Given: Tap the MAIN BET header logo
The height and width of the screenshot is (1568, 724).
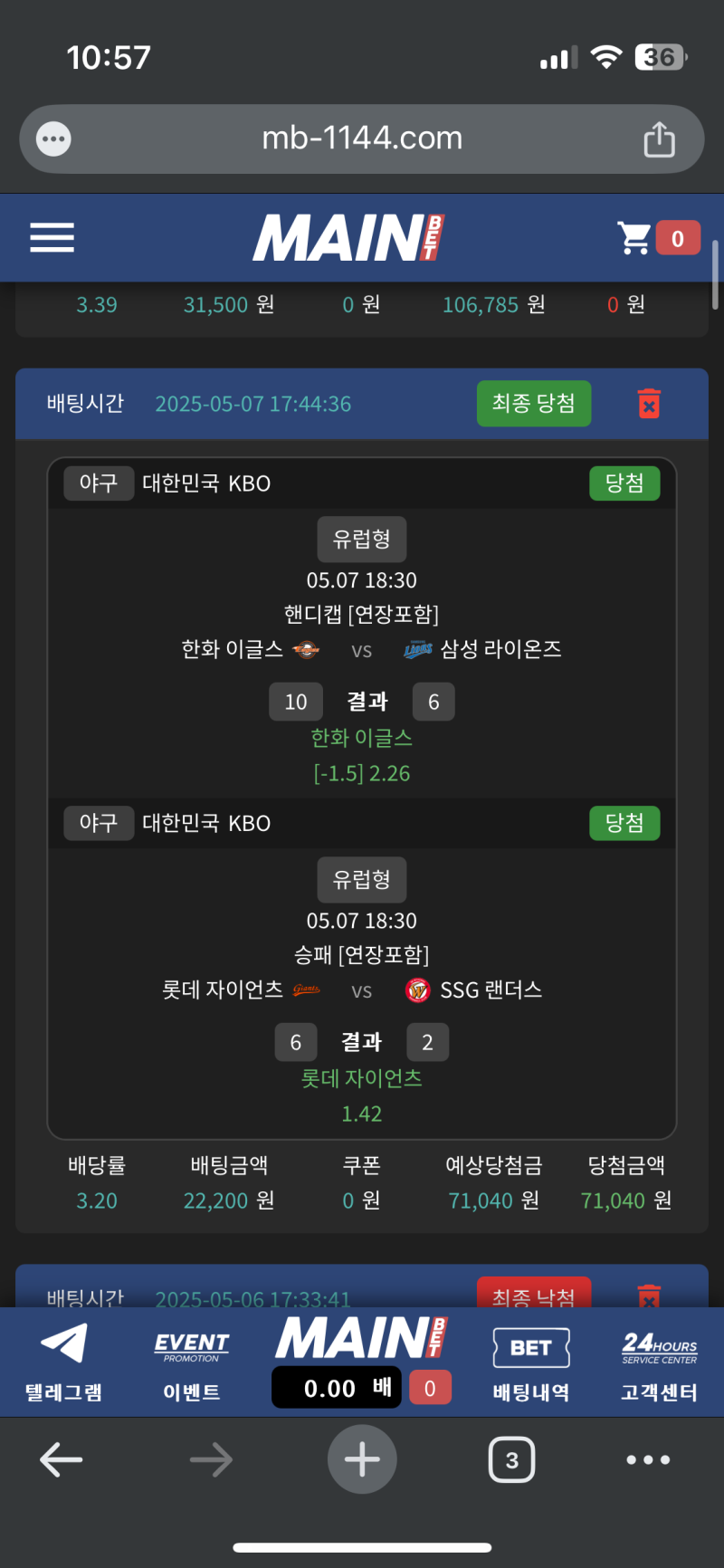Looking at the screenshot, I should (x=349, y=238).
